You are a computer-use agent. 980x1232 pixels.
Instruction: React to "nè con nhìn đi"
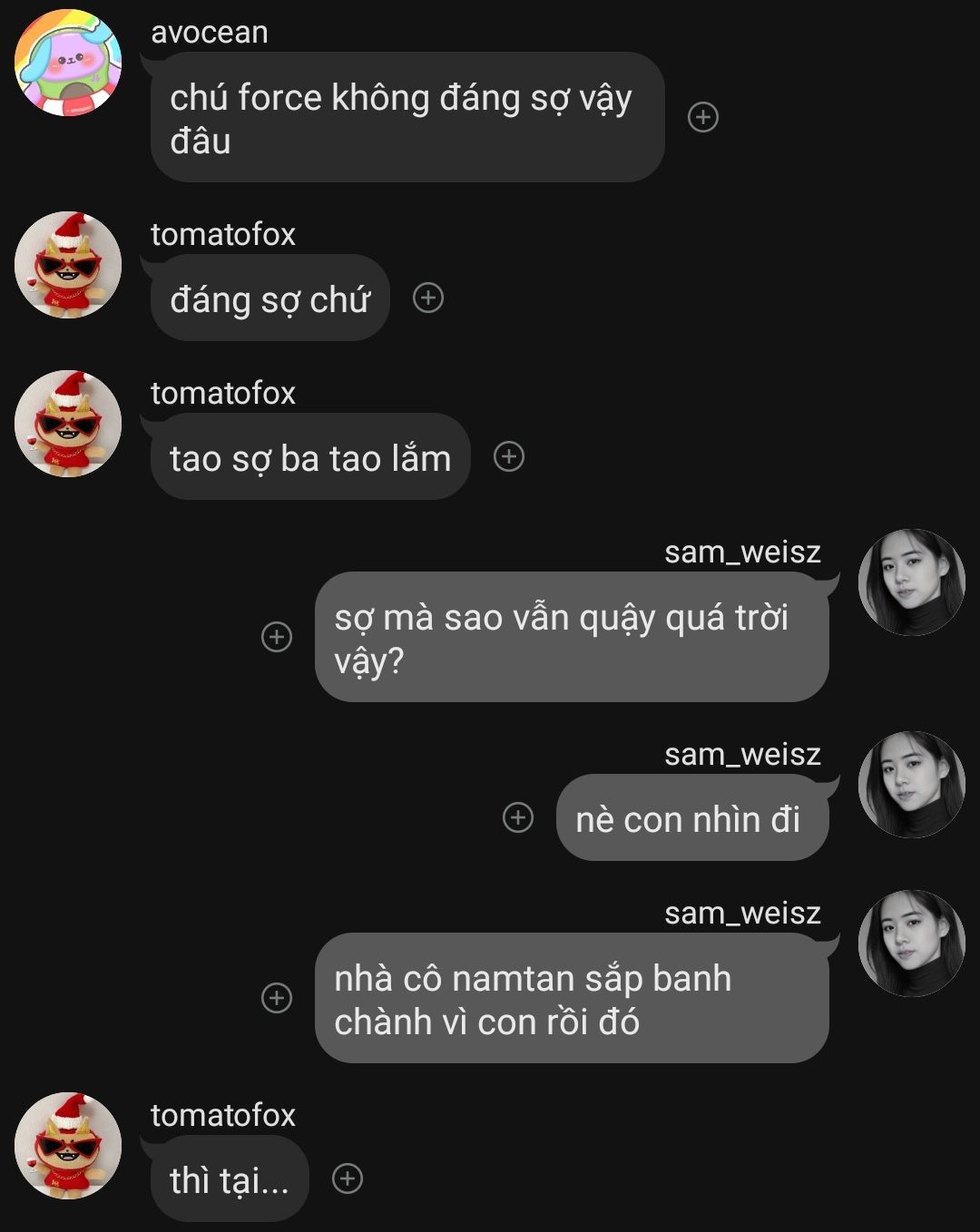click(x=518, y=817)
